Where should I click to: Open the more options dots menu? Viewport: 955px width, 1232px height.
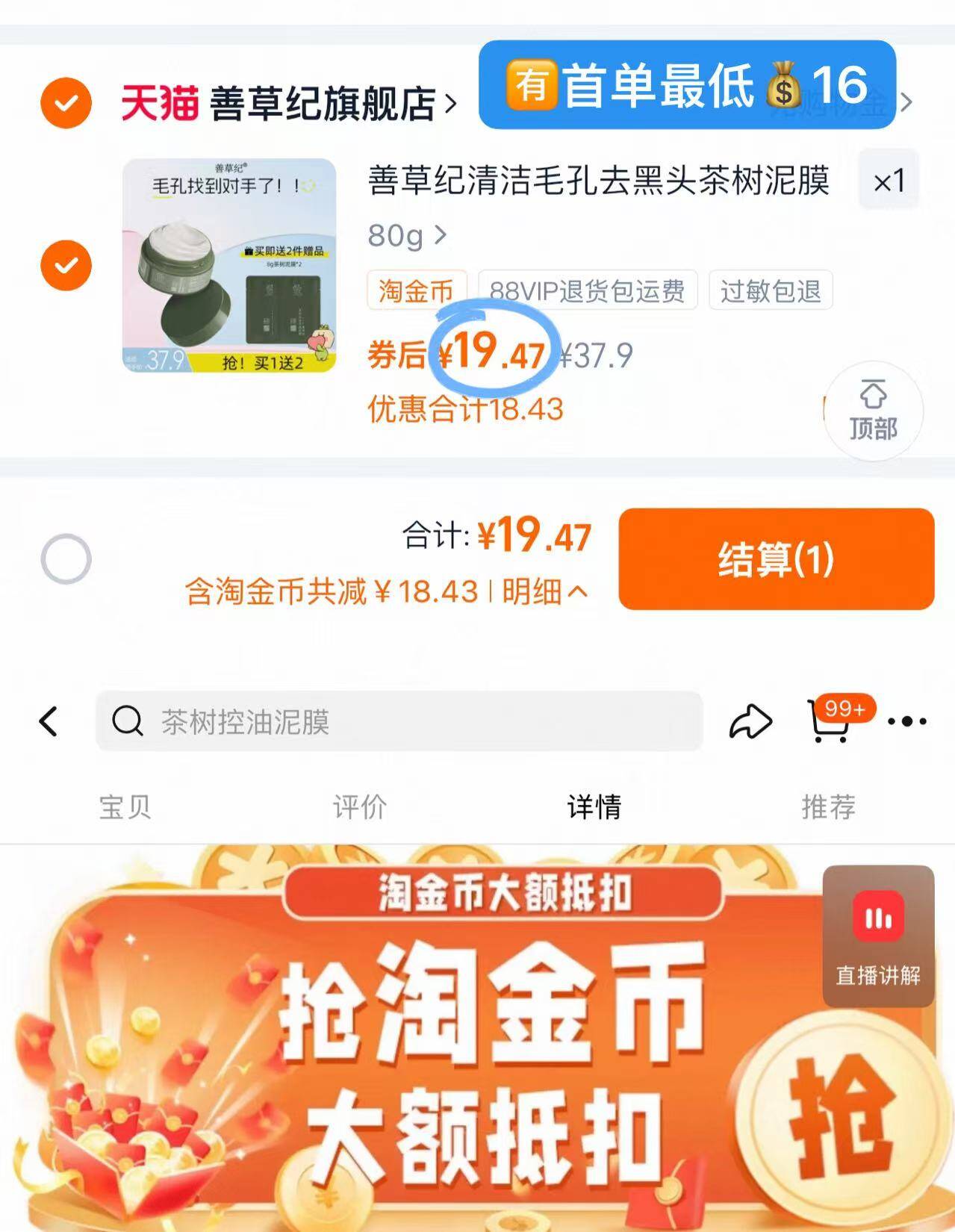tap(907, 721)
